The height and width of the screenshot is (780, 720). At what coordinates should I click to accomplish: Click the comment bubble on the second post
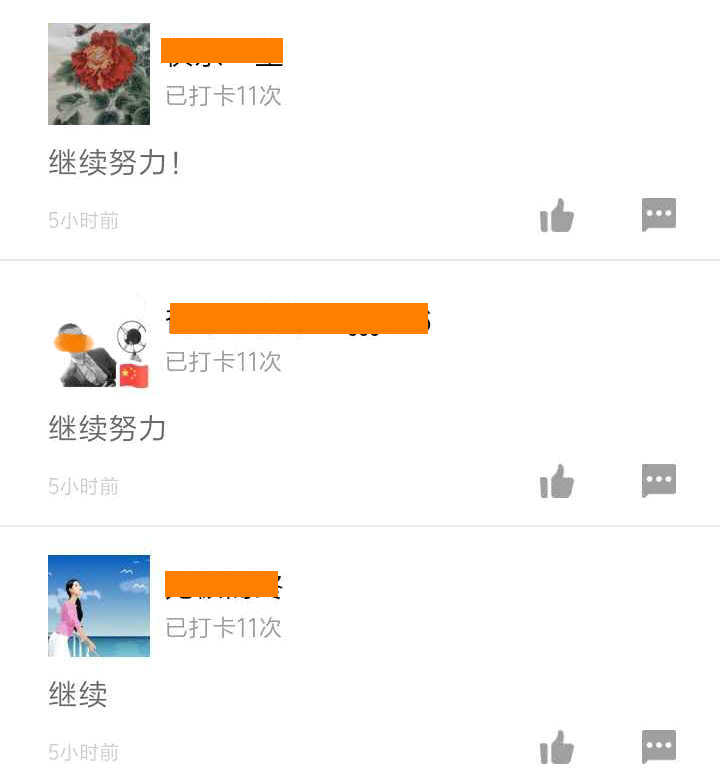[x=659, y=480]
